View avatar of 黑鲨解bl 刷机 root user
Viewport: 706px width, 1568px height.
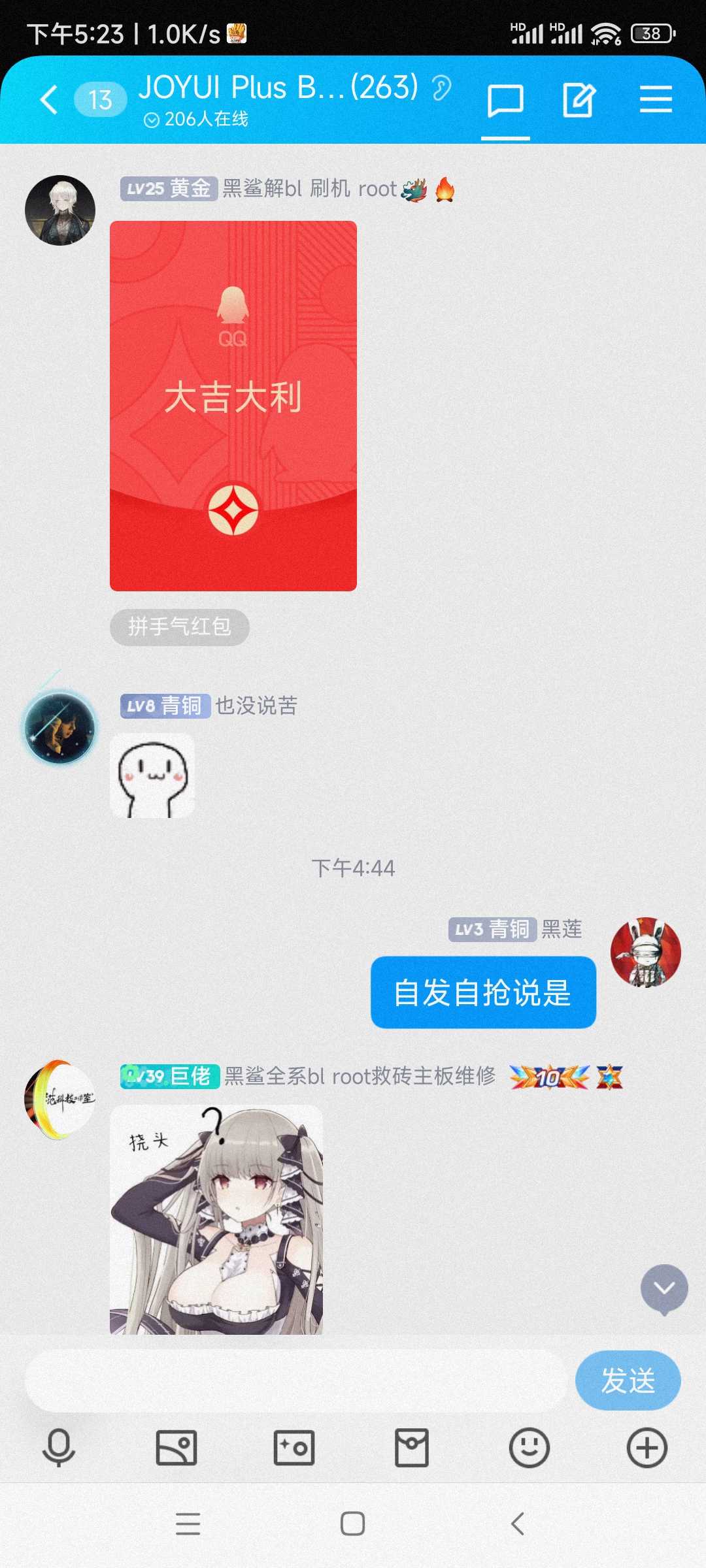60,210
